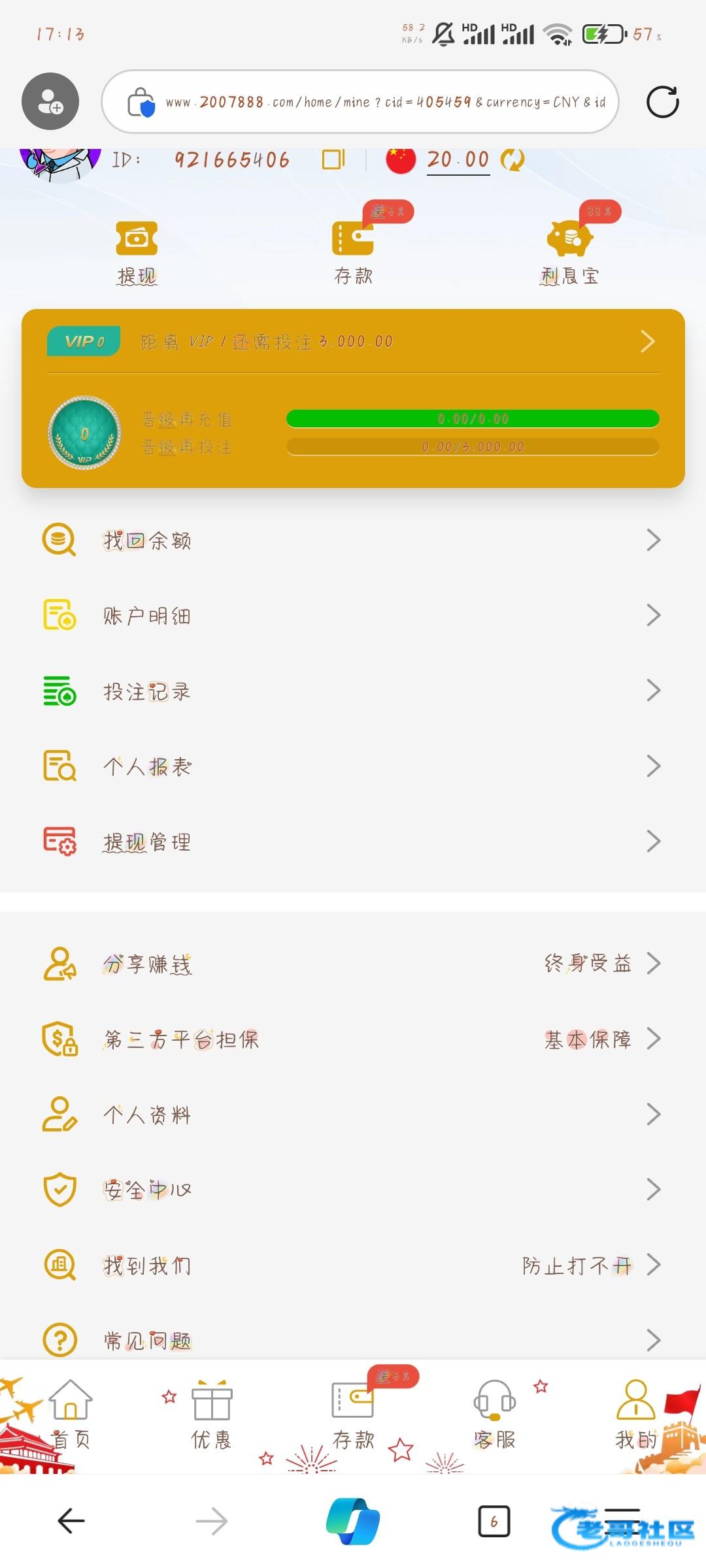Open 投注记录 betting records

tap(353, 691)
